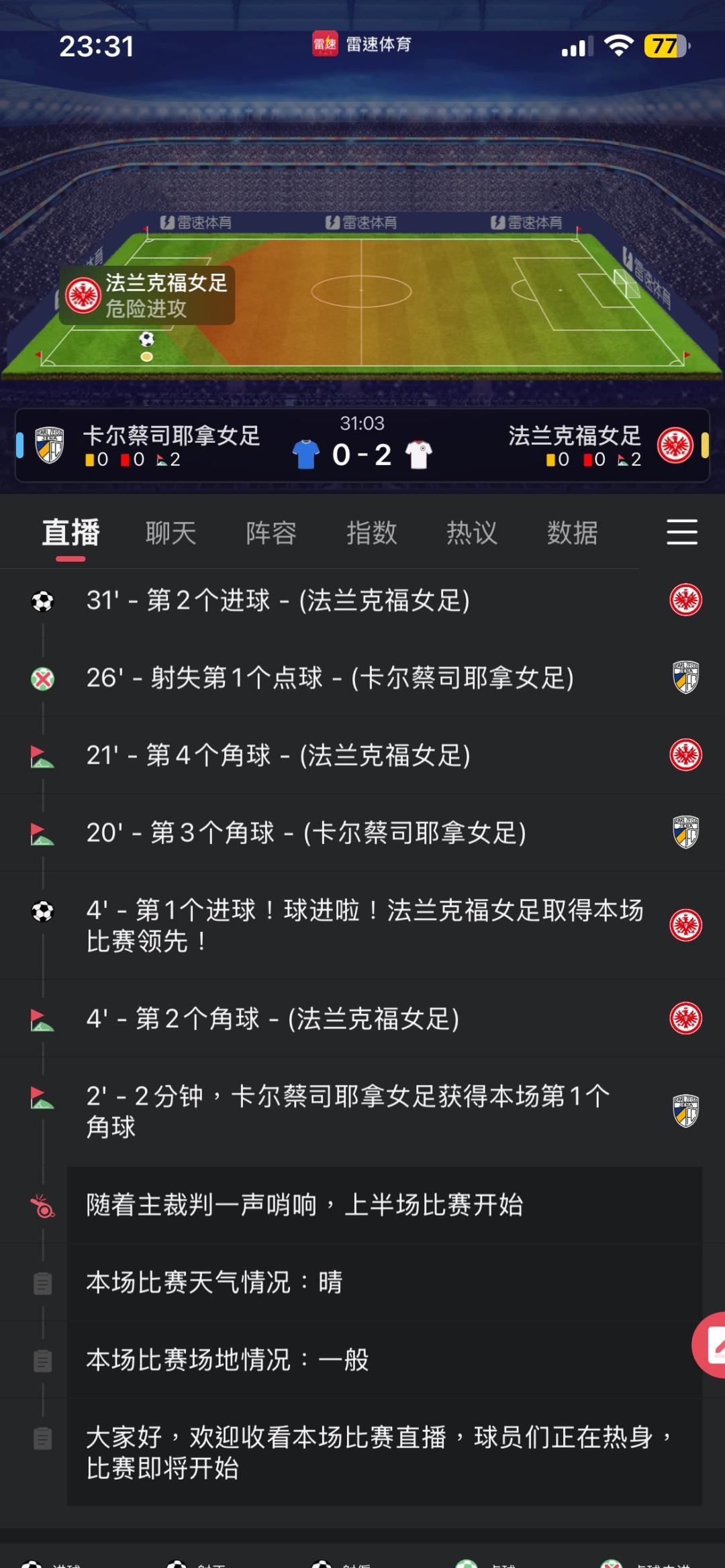Viewport: 725px width, 1568px height.
Task: Go to the 热议 tab
Action: click(472, 533)
